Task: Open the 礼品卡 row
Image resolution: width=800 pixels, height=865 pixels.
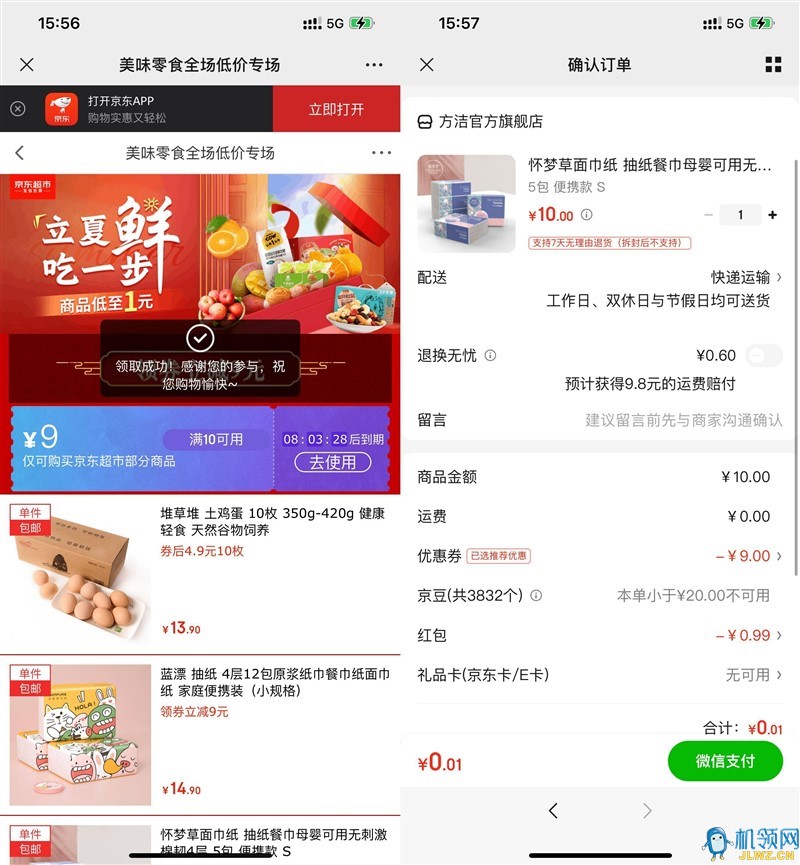Action: (x=600, y=675)
